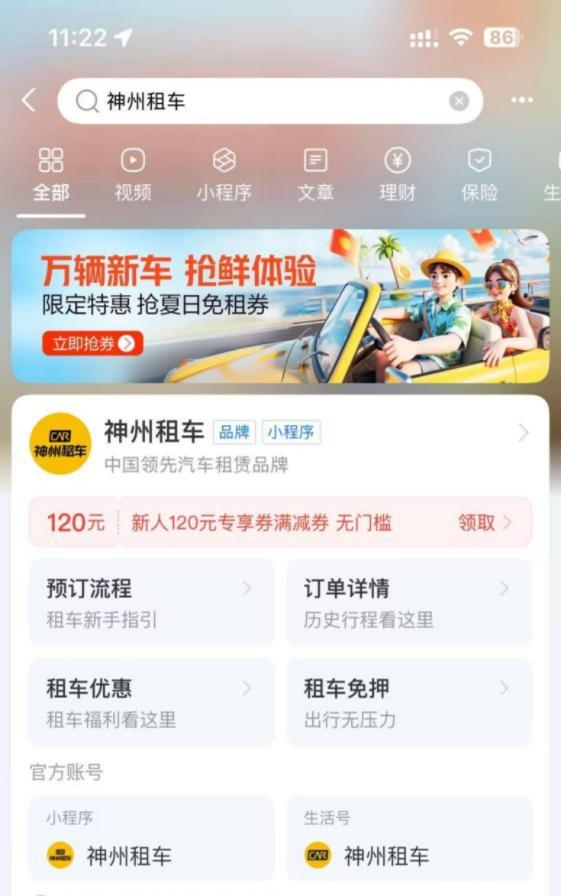This screenshot has height=896, width=561.
Task: Tap 立即抢券 on the banner
Action: click(x=92, y=343)
